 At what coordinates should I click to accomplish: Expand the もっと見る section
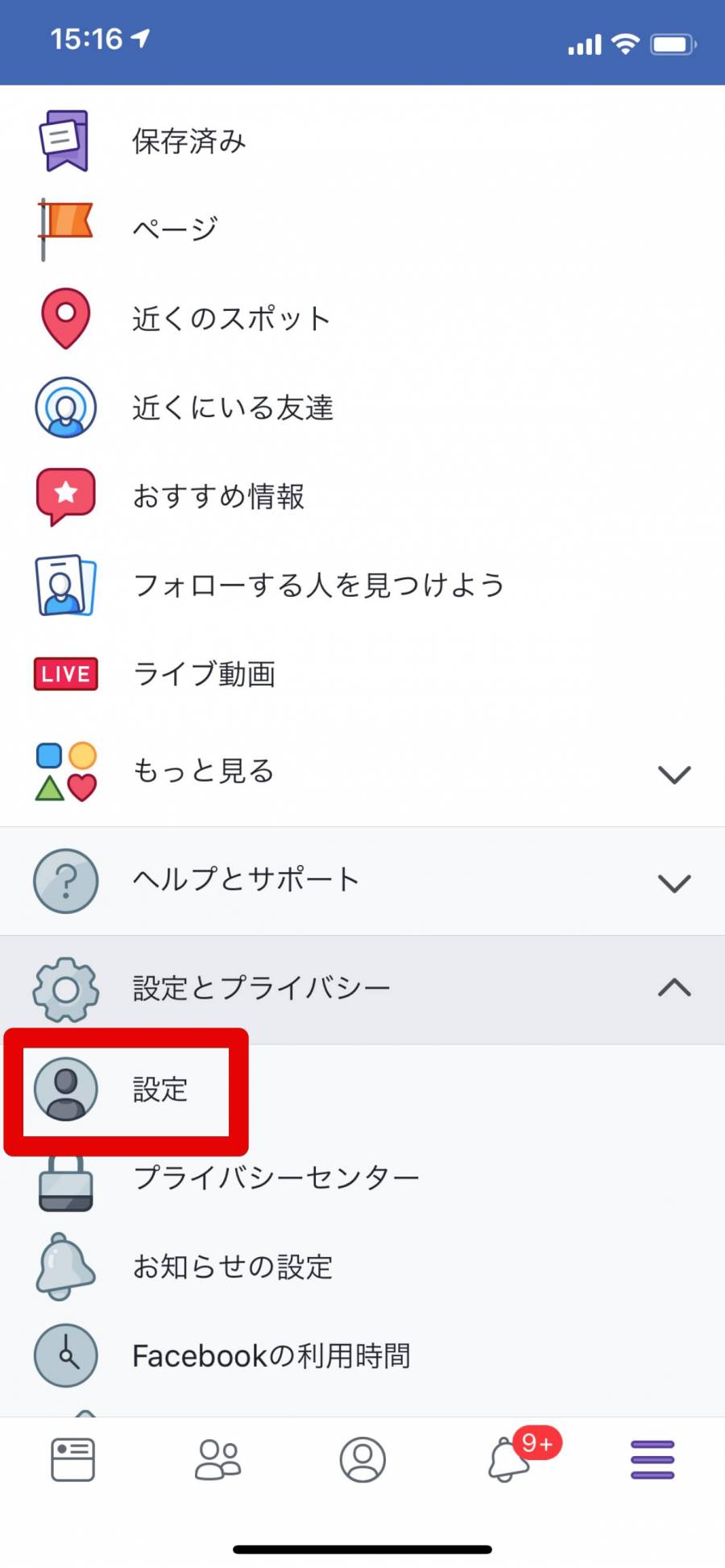pos(362,772)
